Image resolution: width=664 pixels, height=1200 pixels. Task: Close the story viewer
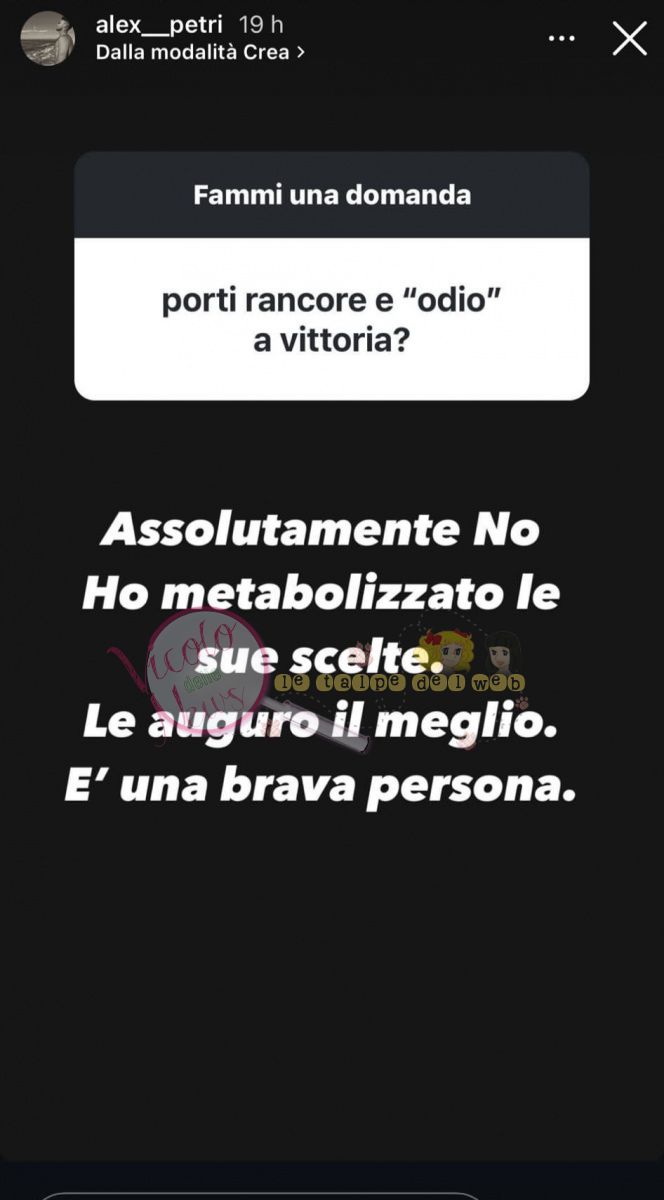[629, 39]
